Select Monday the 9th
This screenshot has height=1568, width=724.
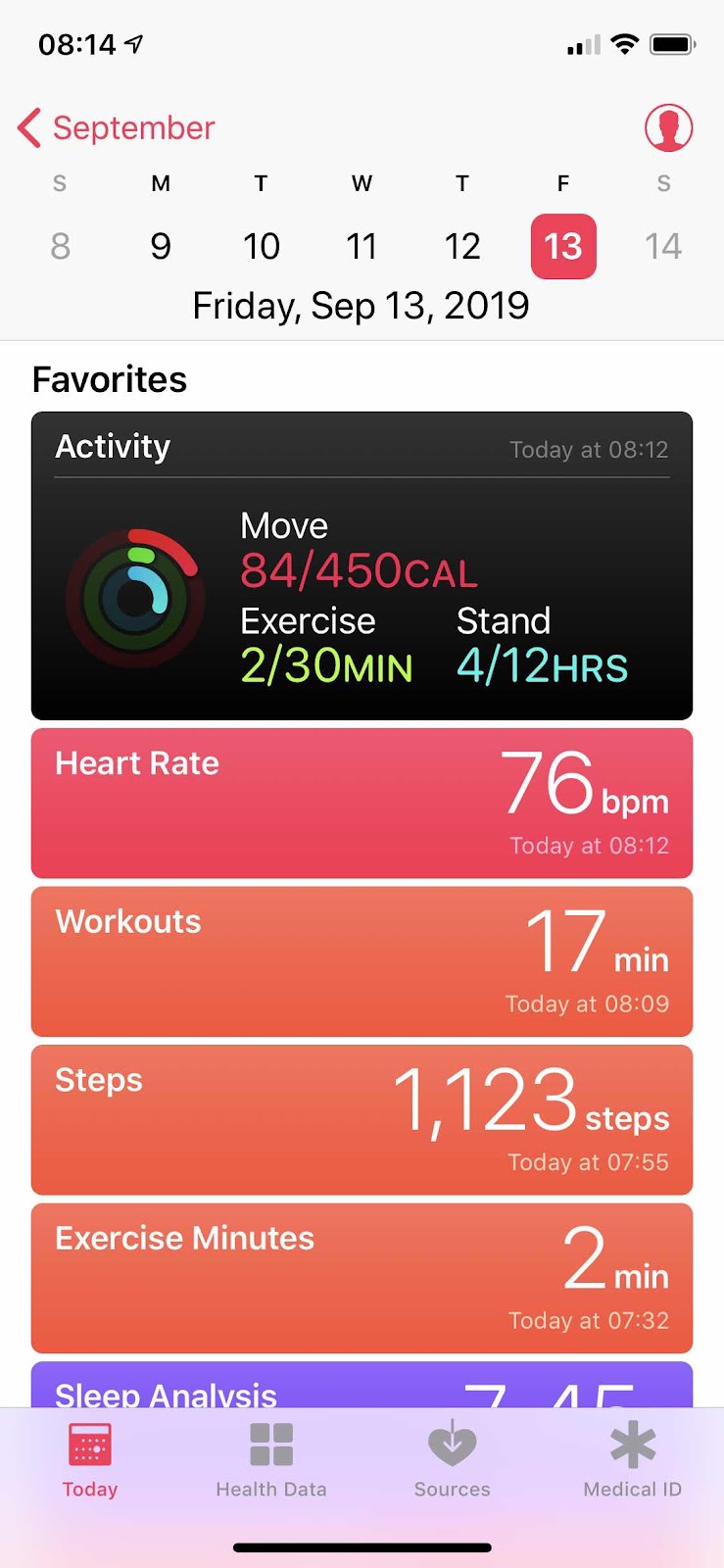point(161,246)
